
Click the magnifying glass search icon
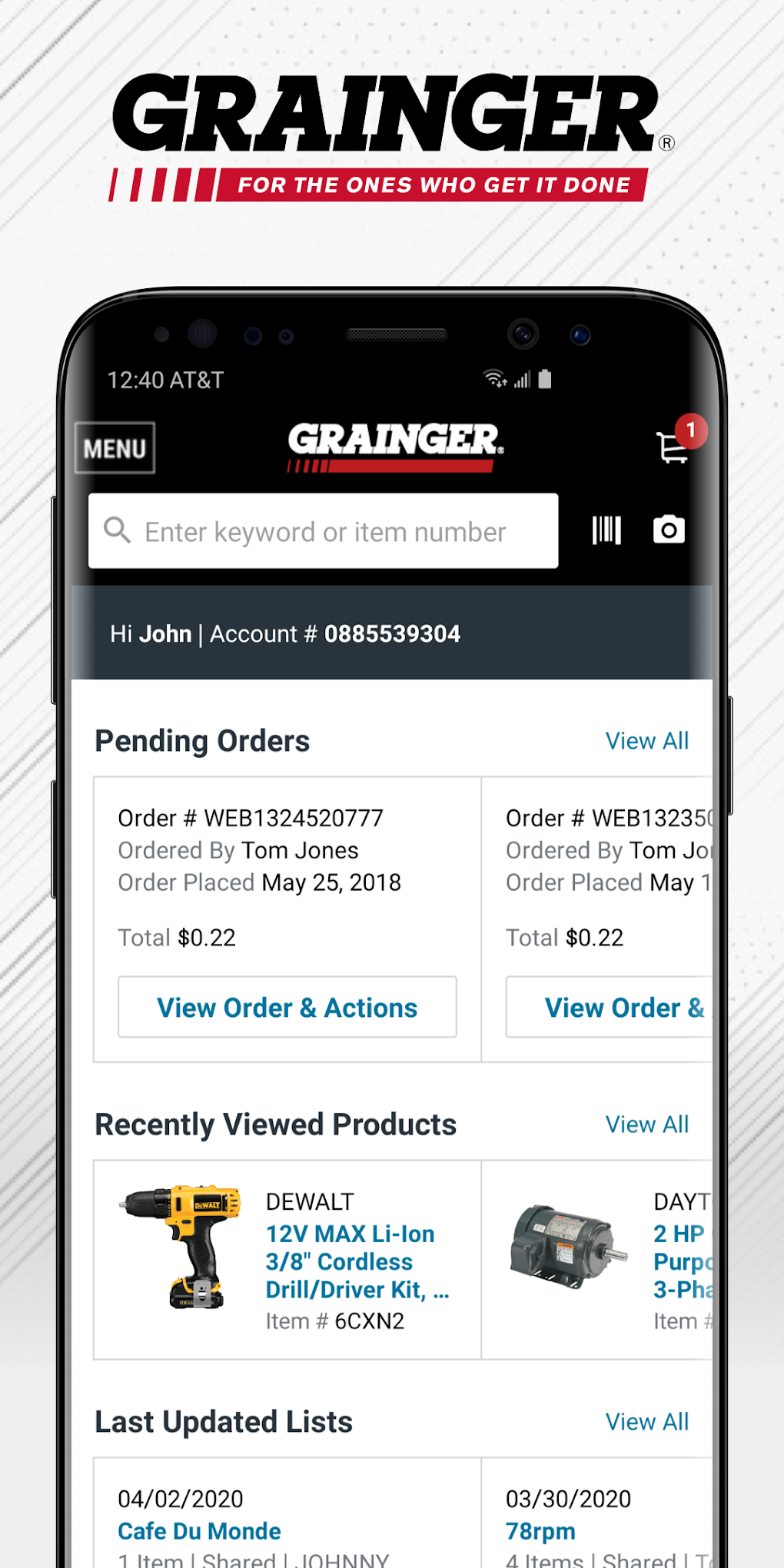point(117,530)
